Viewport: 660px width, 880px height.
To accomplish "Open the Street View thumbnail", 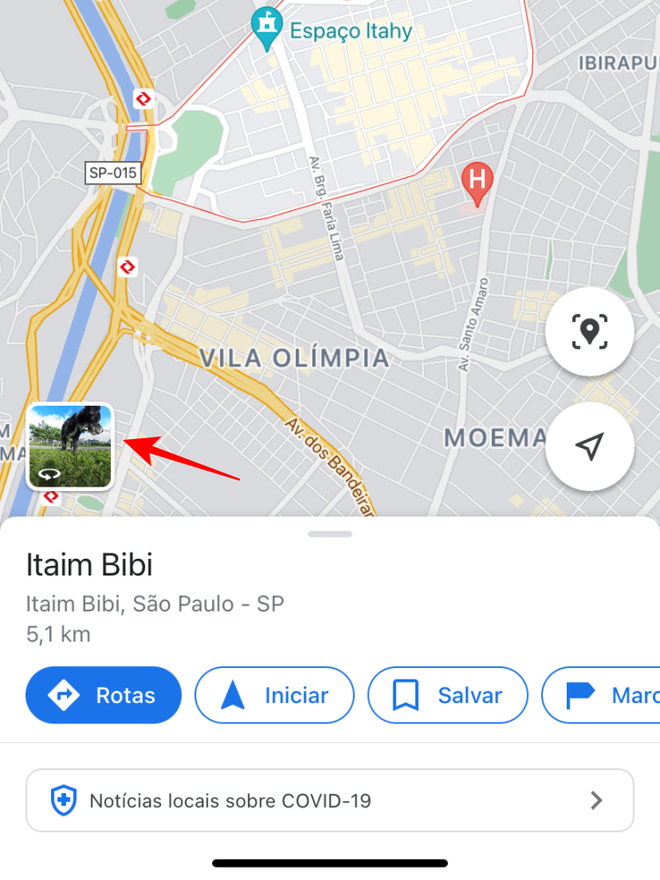I will pos(69,446).
